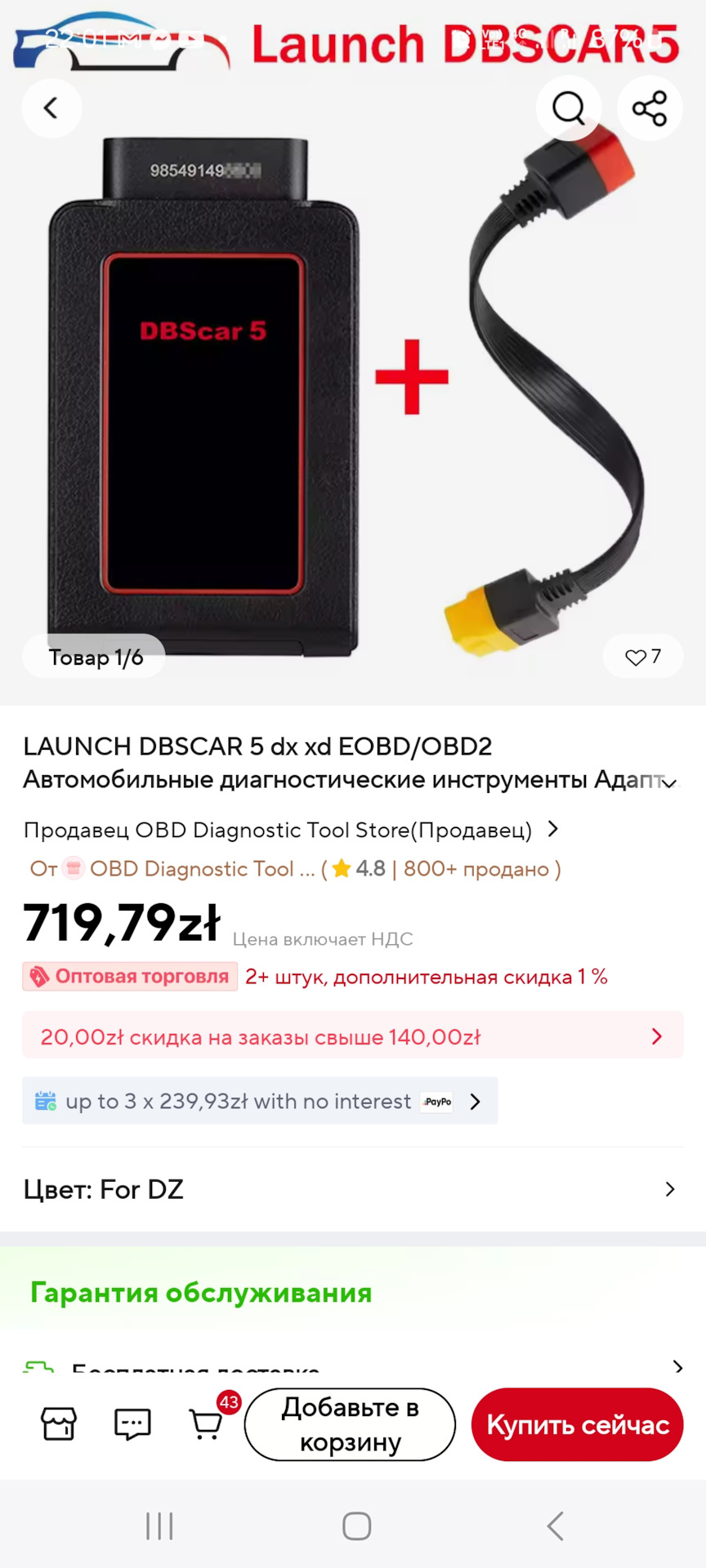
Task: Tap 'Добавьте в корзину' button
Action: pos(350,1424)
